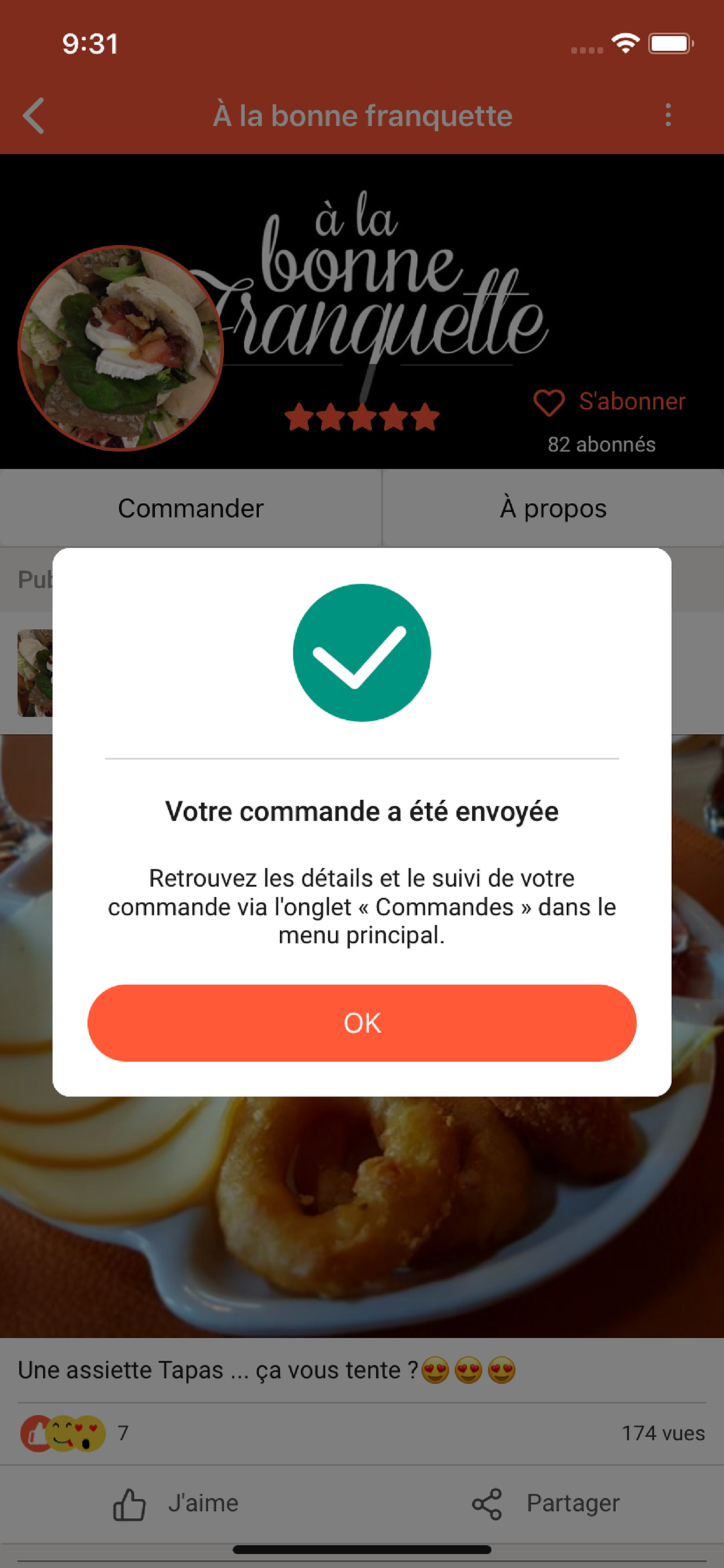Confirm the order dialog with OK
Screen dimensions: 724x1568
(x=362, y=1023)
